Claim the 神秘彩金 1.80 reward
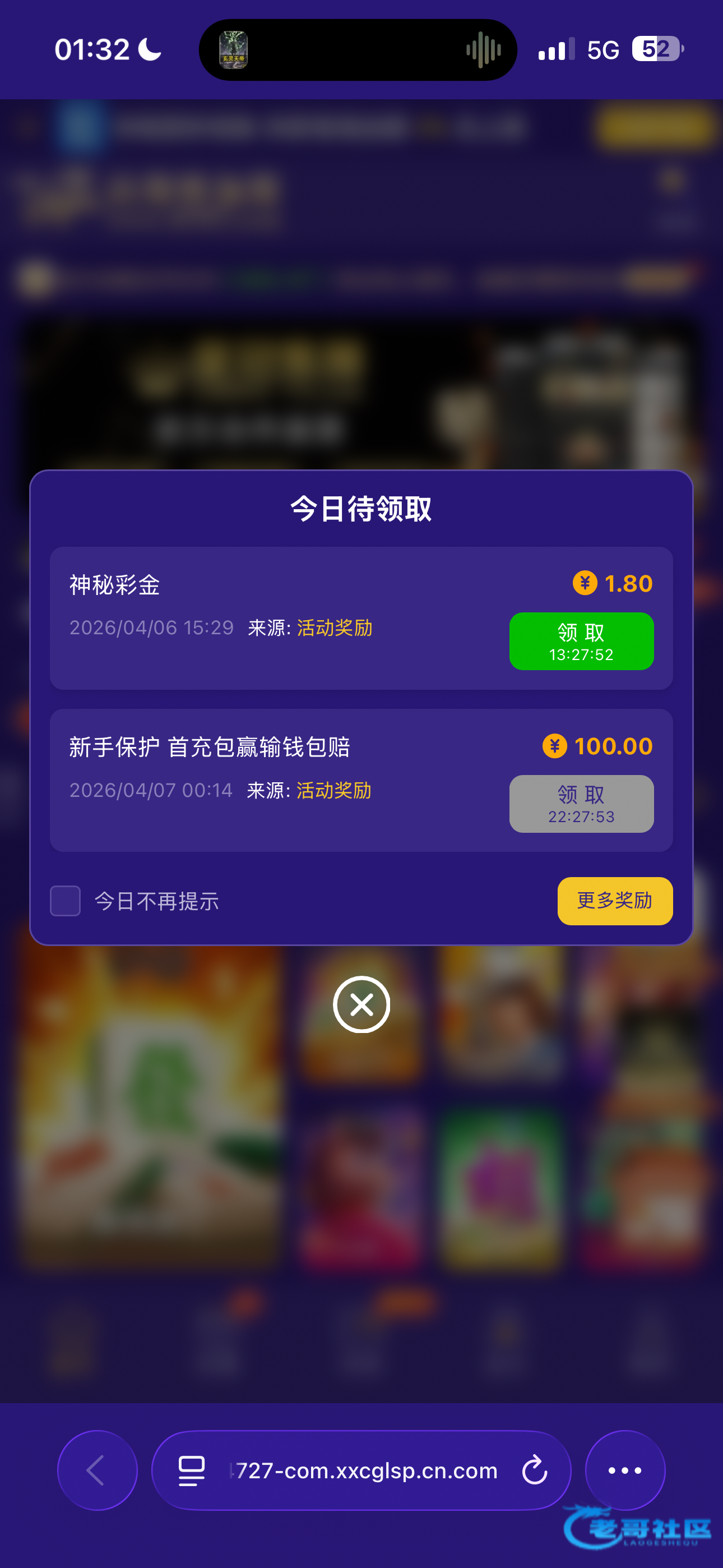723x1568 pixels. pyautogui.click(x=581, y=641)
